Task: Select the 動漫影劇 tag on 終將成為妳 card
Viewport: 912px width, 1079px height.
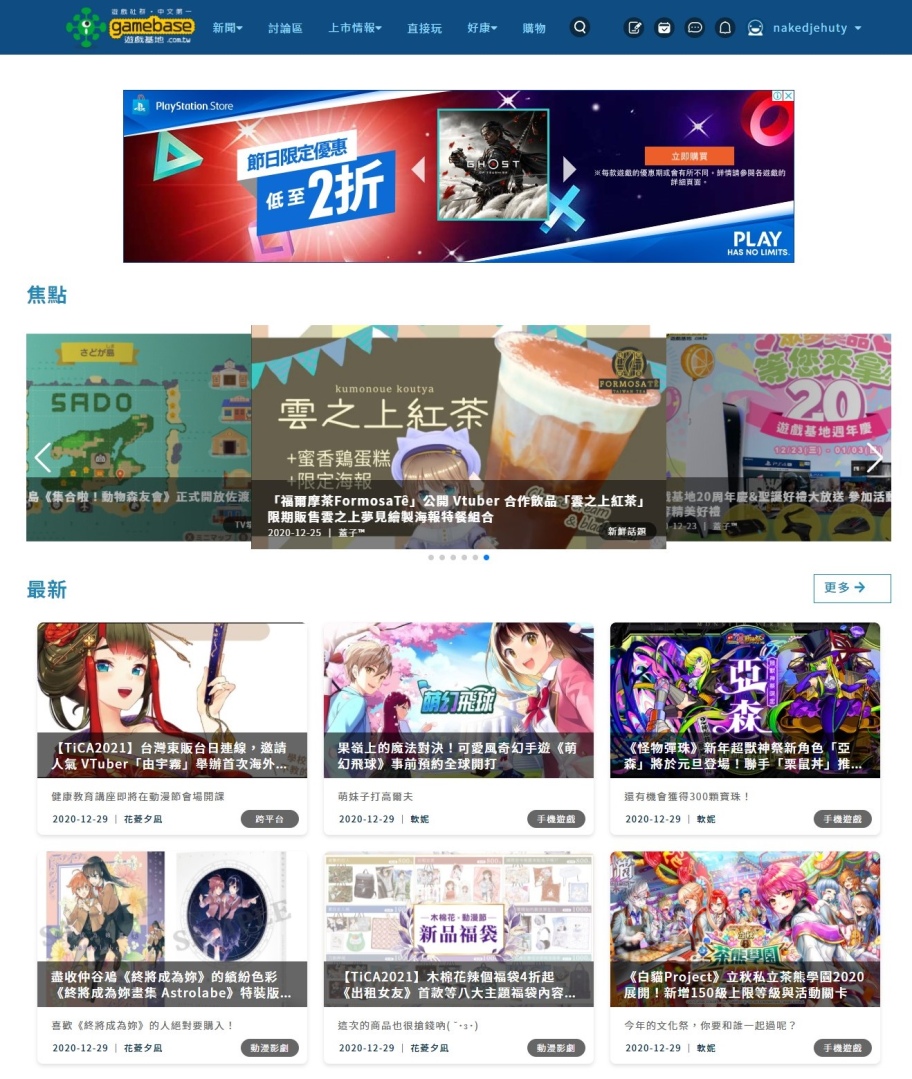Action: [x=269, y=1048]
